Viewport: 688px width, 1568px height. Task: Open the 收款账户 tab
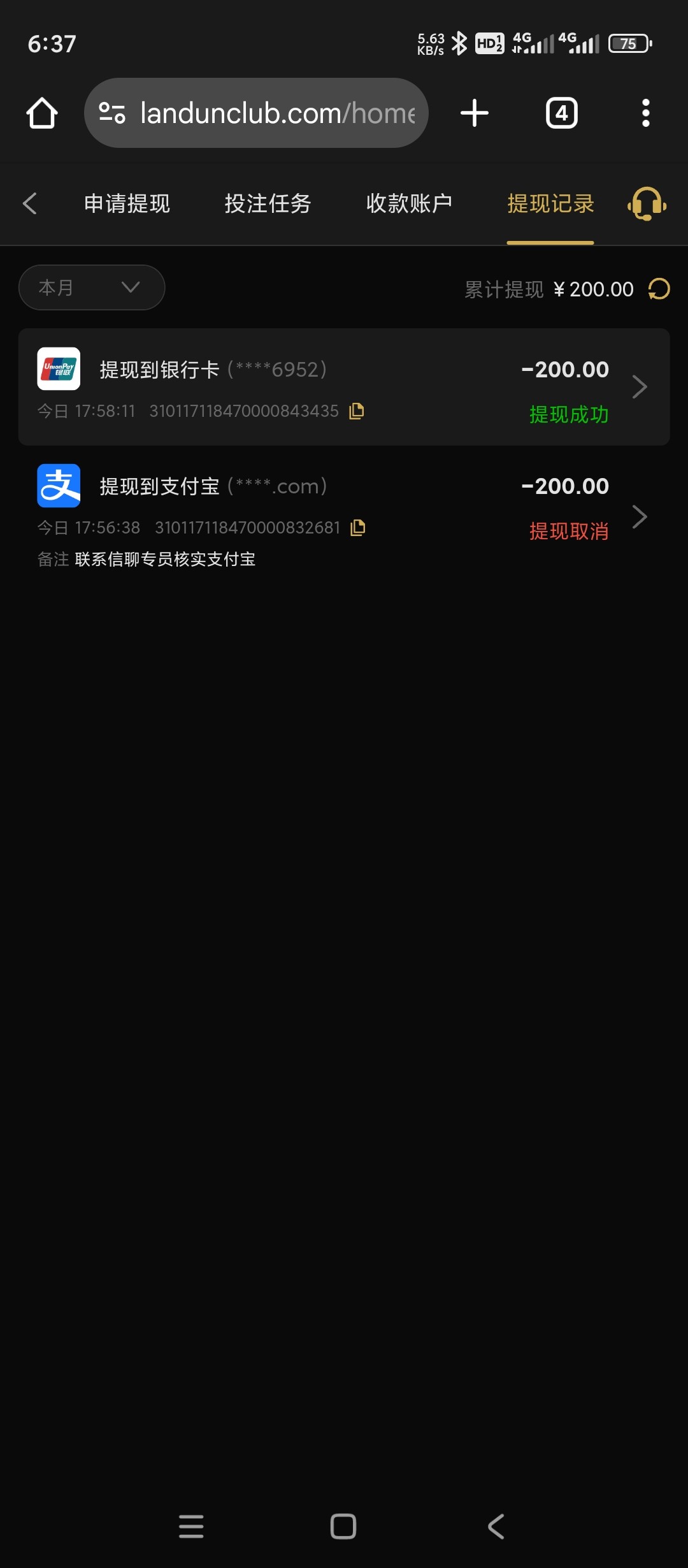(409, 204)
